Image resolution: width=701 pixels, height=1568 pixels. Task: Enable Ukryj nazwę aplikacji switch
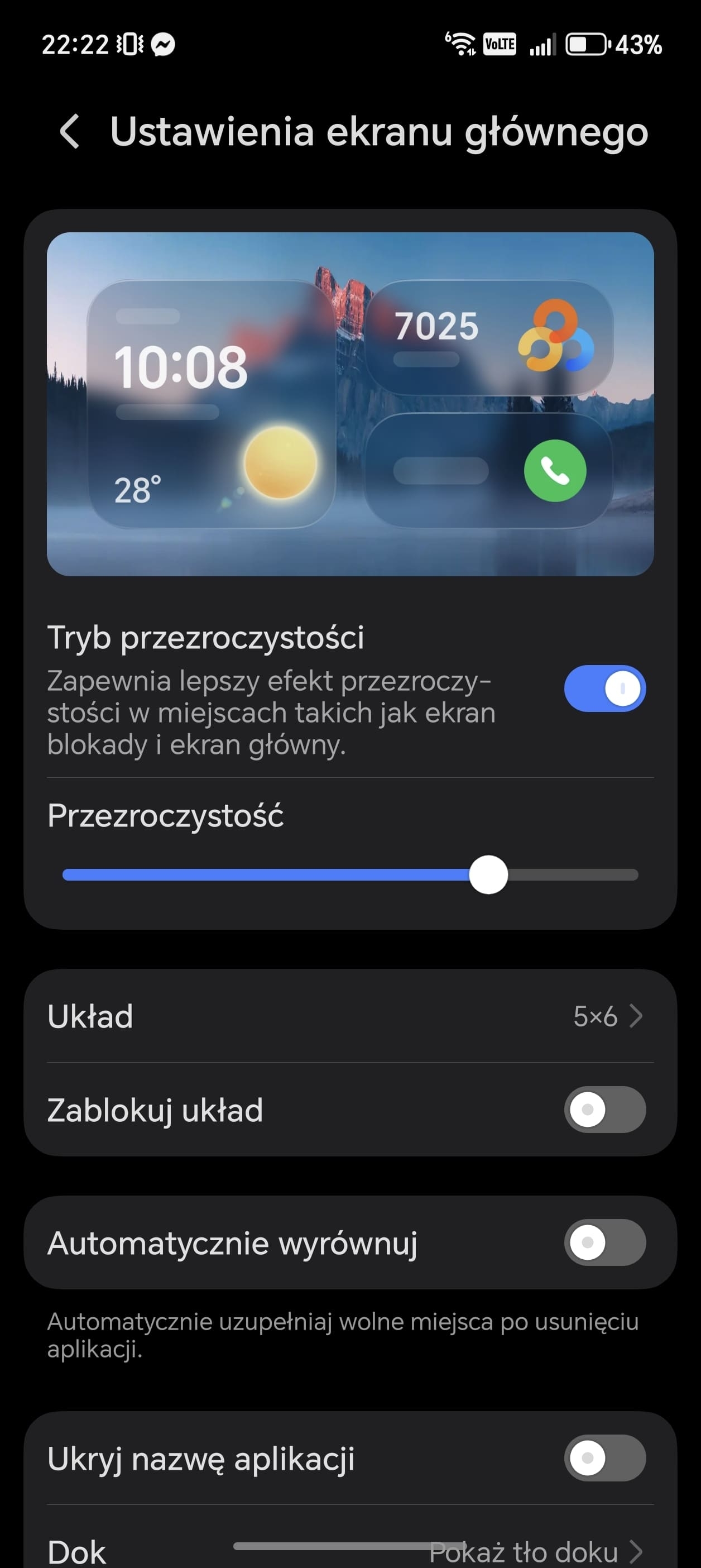tap(604, 1458)
